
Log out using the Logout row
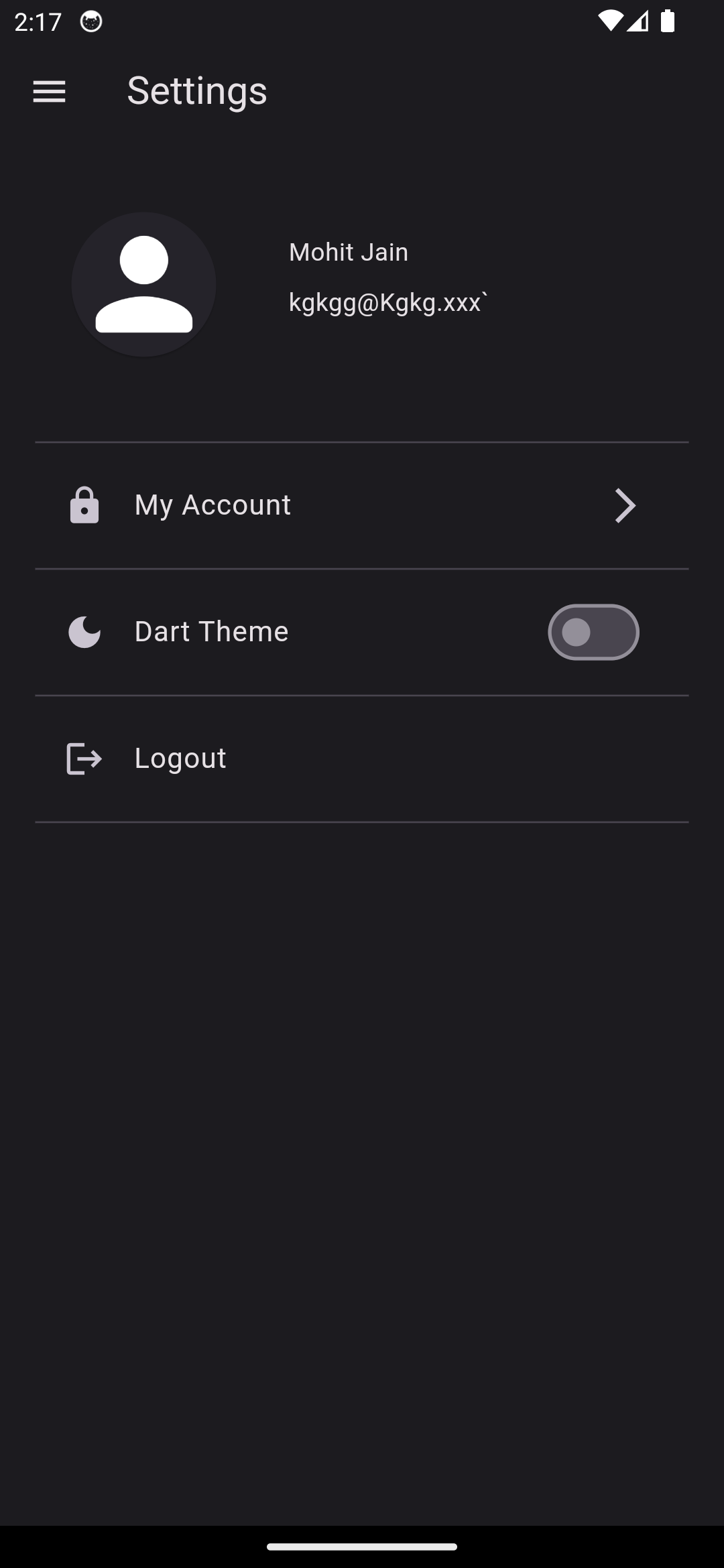pos(362,759)
